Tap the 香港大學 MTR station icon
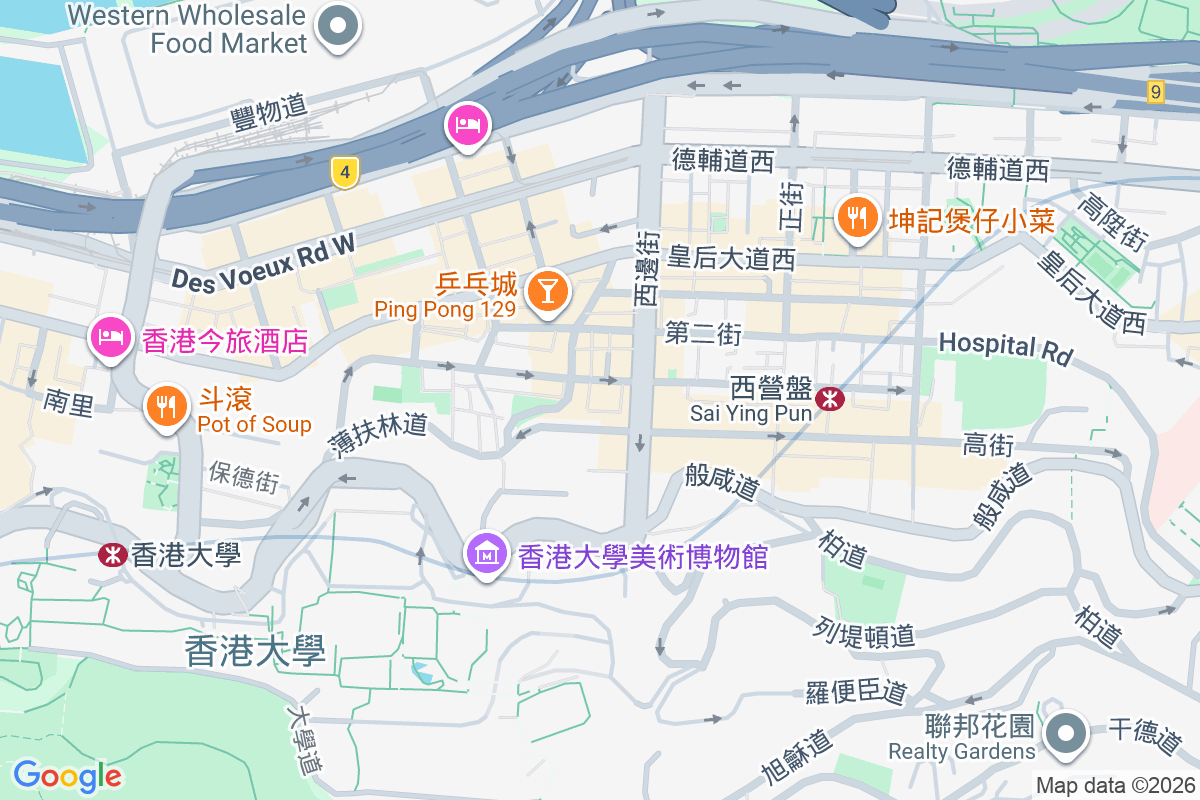The width and height of the screenshot is (1200, 800). click(111, 554)
